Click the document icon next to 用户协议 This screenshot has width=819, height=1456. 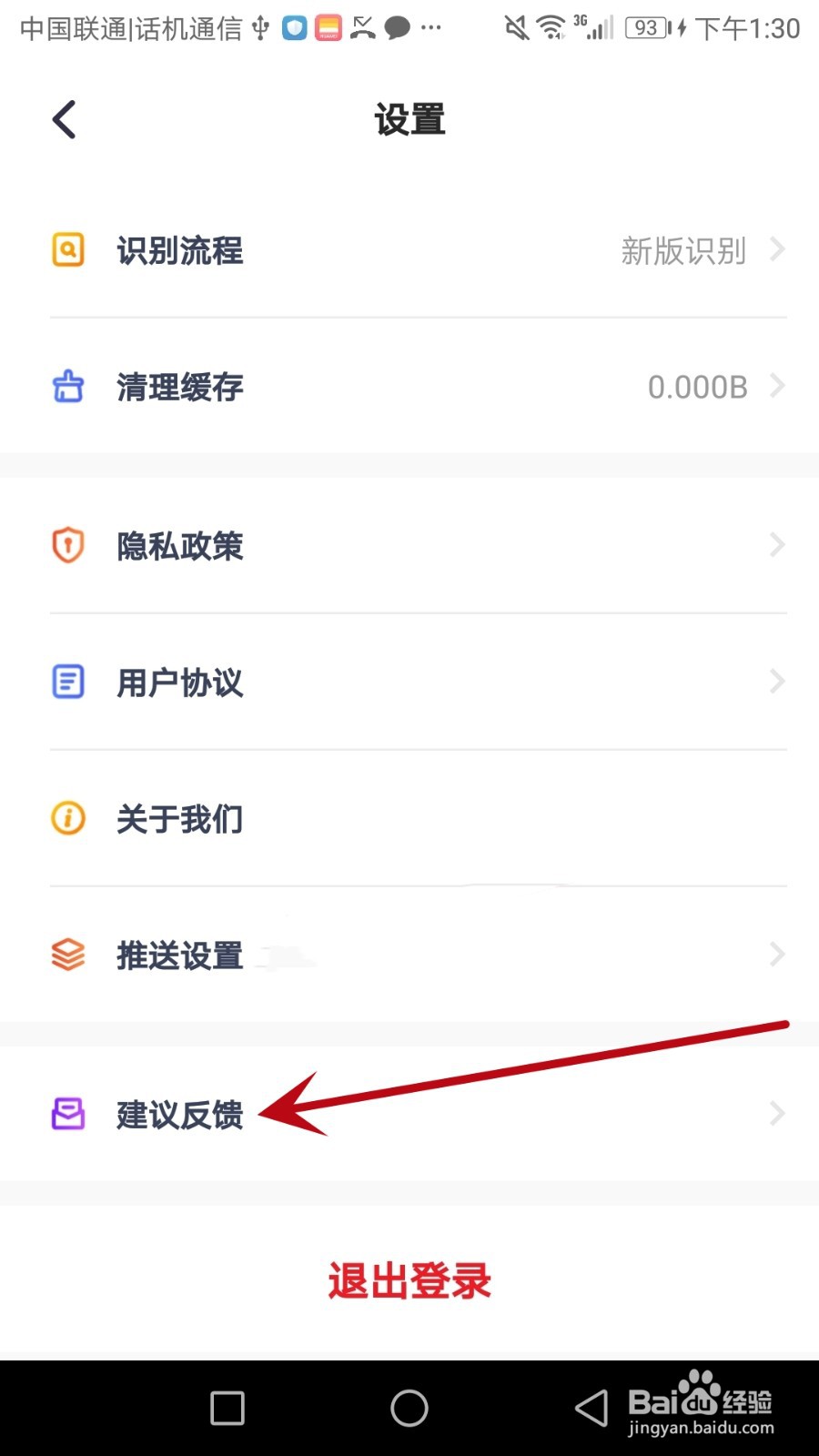point(67,681)
